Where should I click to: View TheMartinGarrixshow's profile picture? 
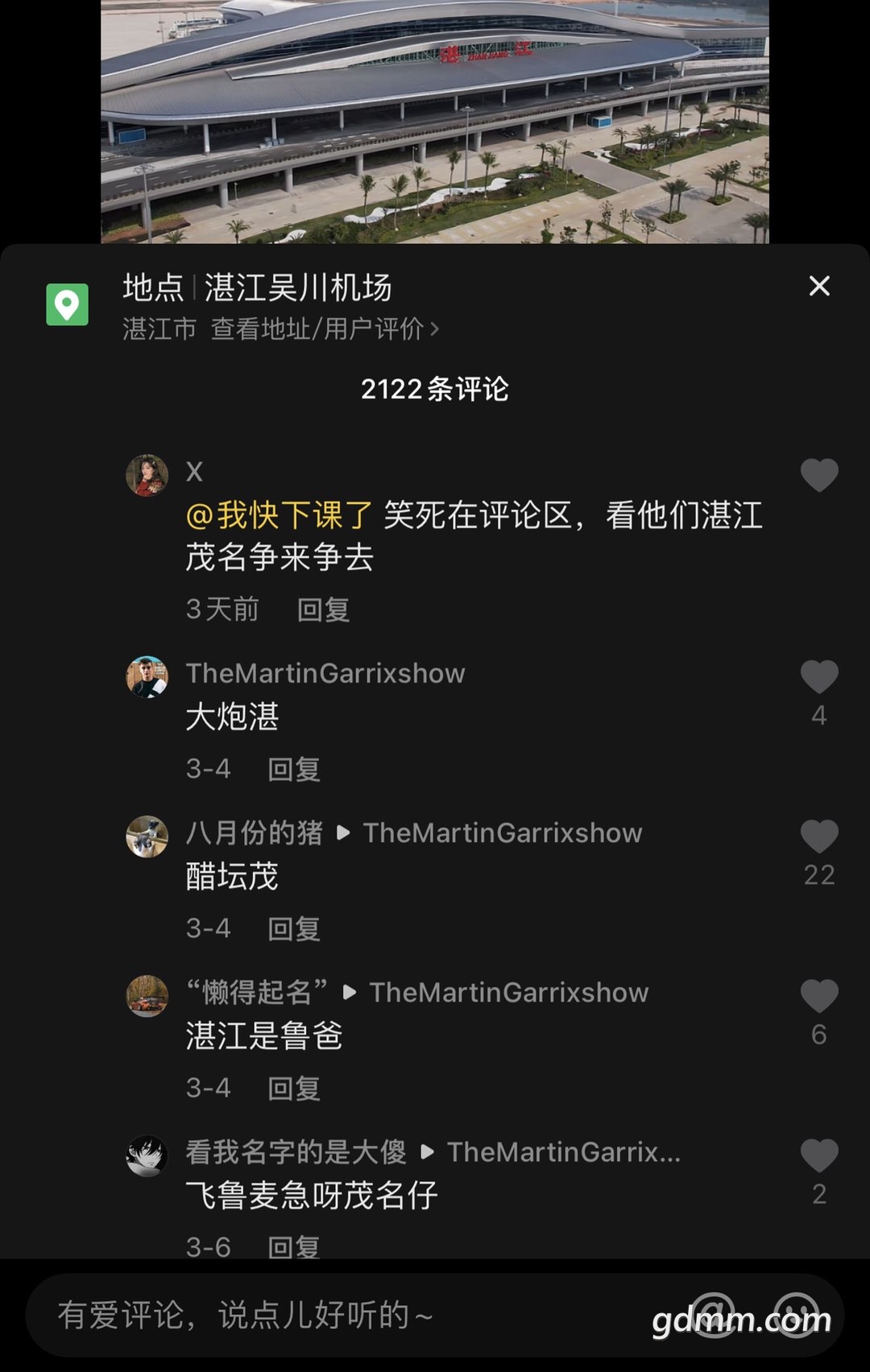(x=147, y=677)
